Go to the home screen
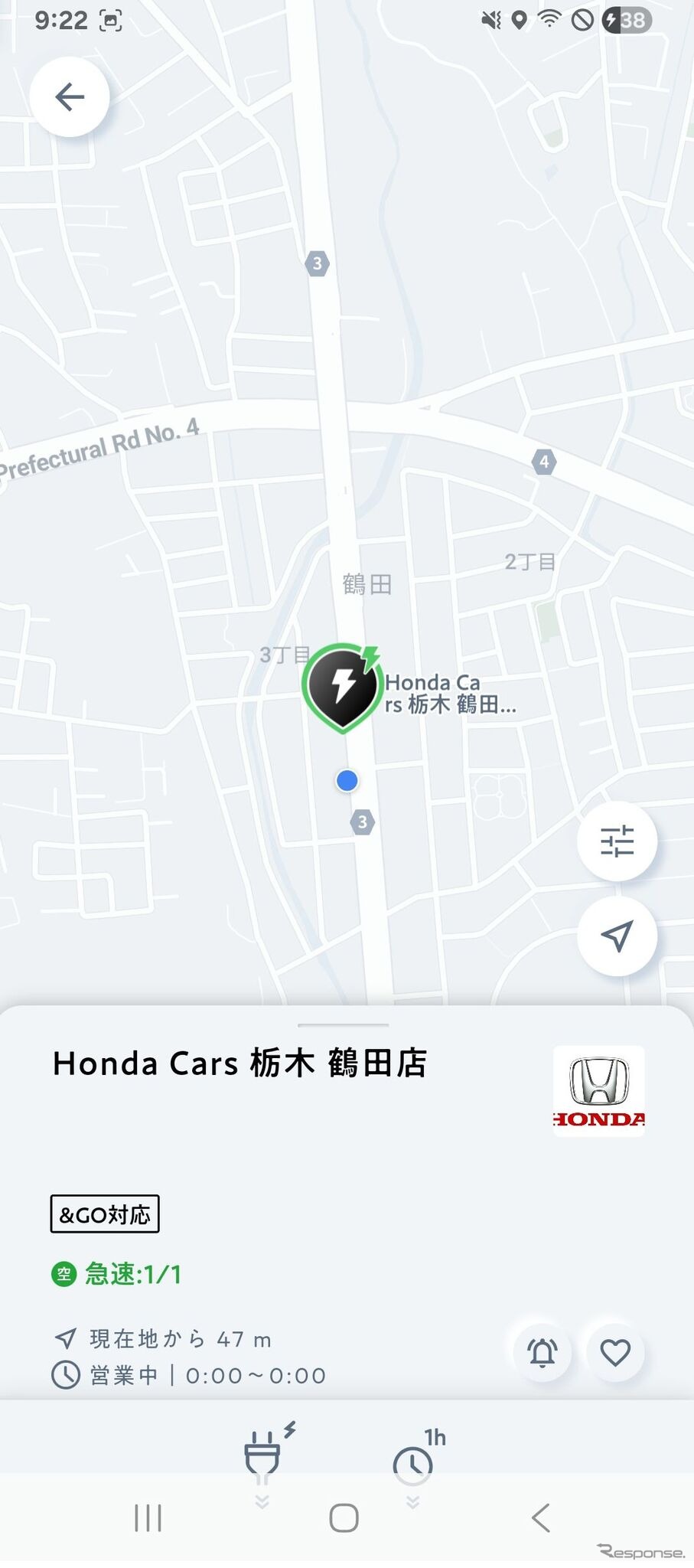The width and height of the screenshot is (694, 1568). [x=344, y=1517]
